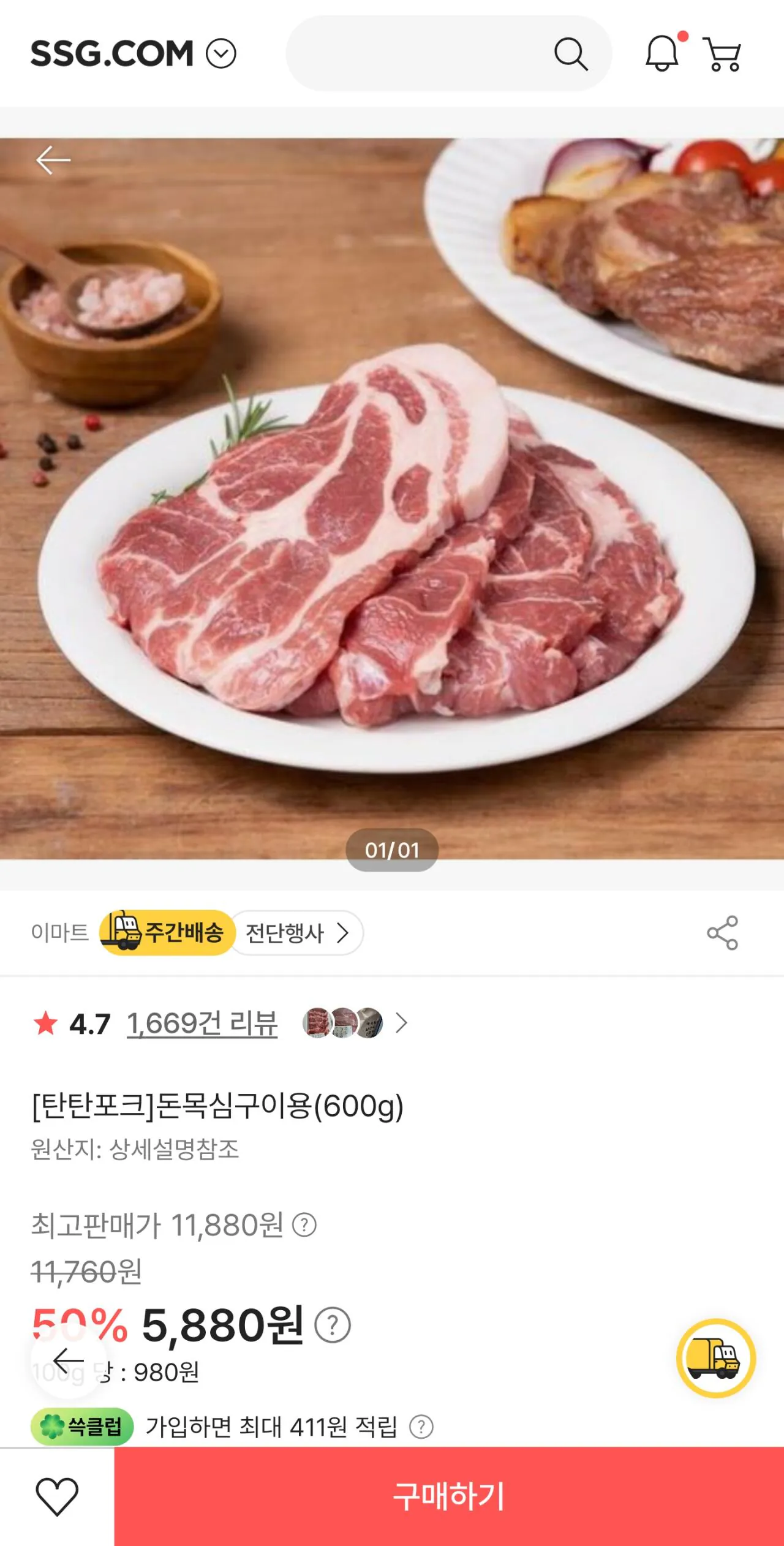
Task: Open the search icon
Action: (x=571, y=54)
